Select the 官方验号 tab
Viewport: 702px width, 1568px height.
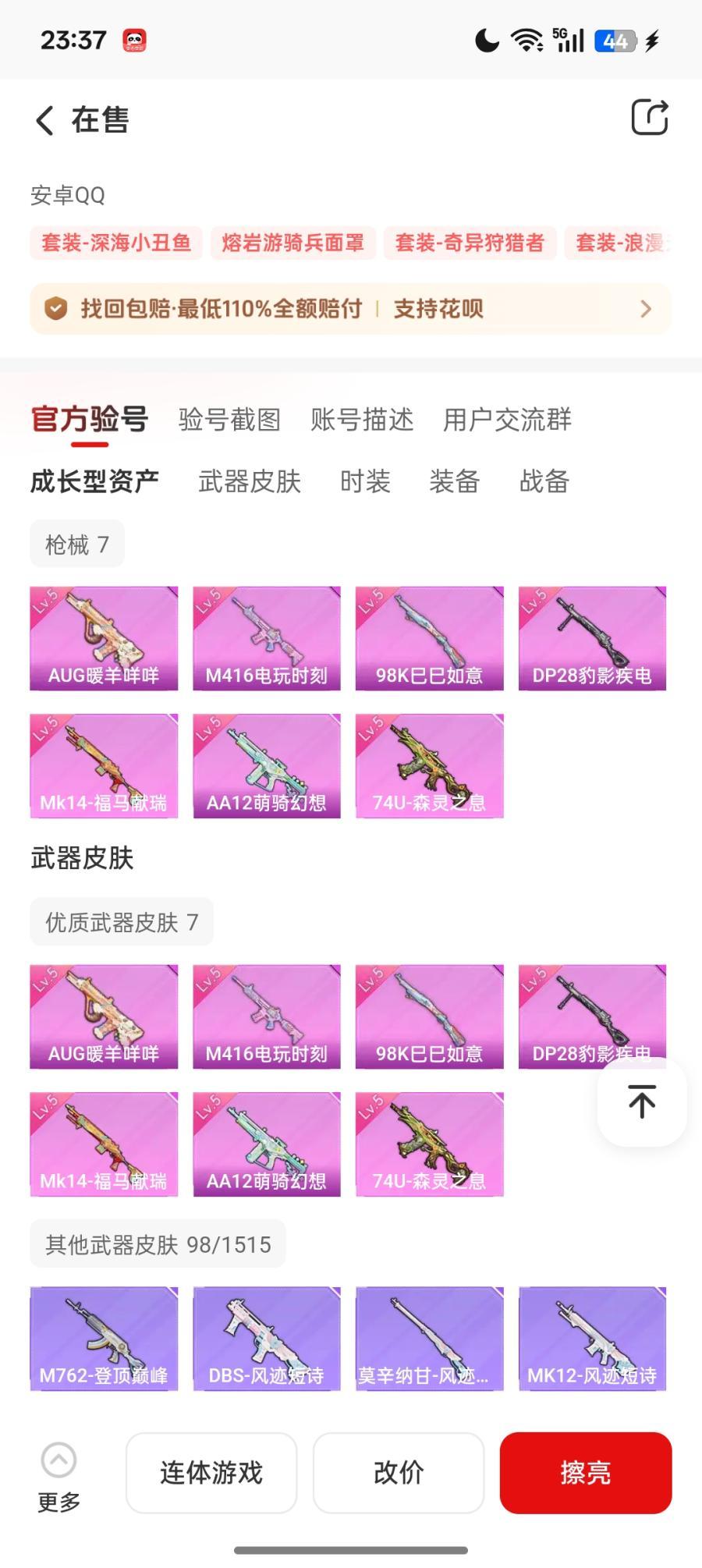90,420
